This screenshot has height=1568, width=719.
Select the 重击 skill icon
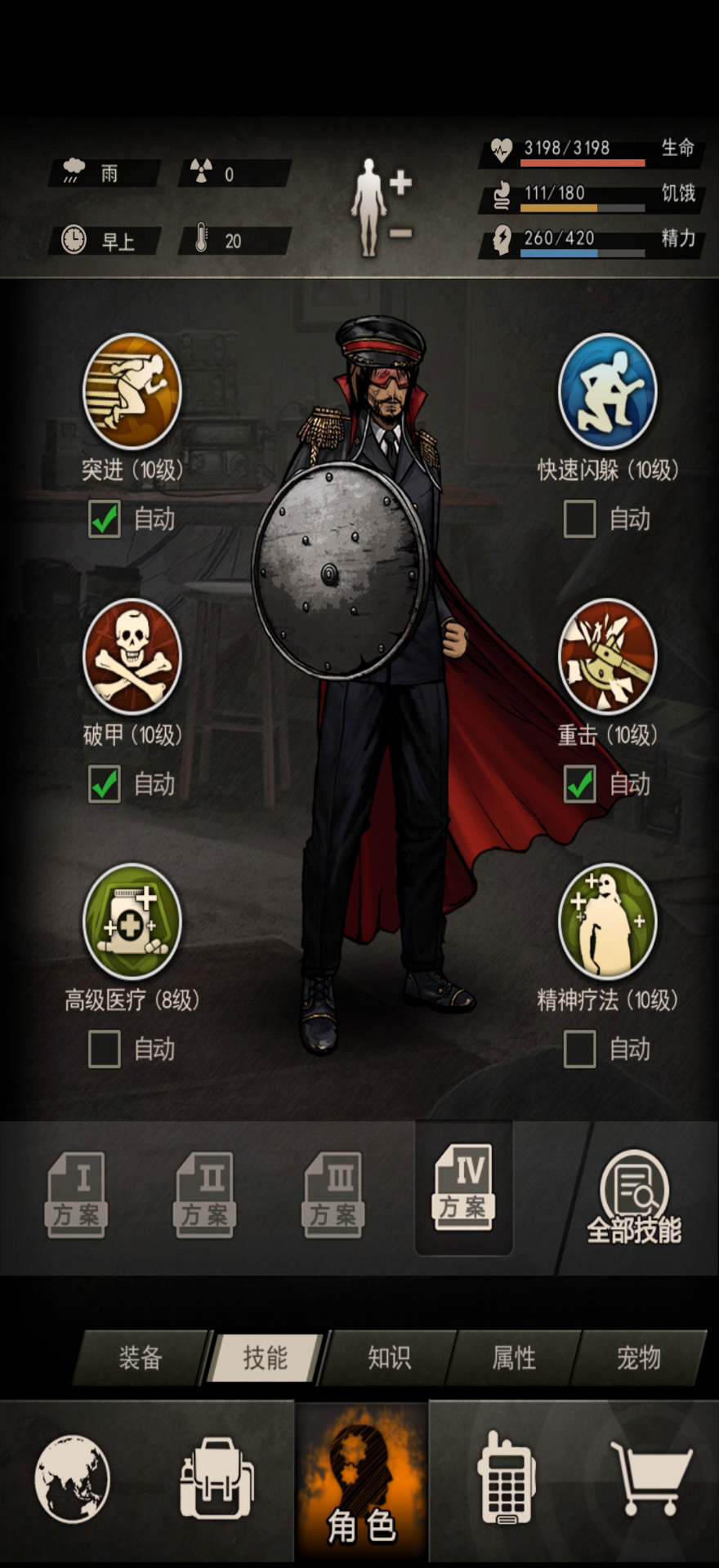point(607,657)
